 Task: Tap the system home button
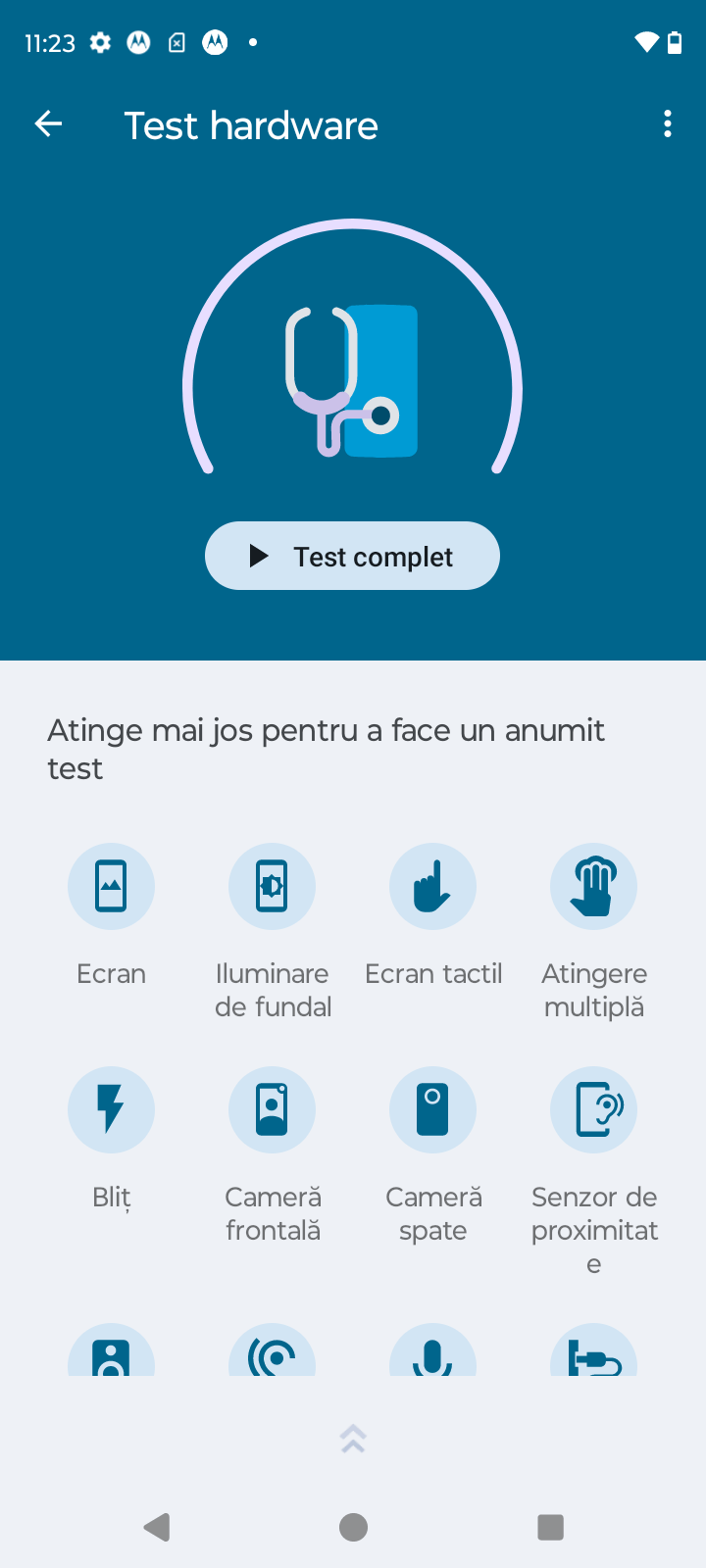coord(353,1527)
